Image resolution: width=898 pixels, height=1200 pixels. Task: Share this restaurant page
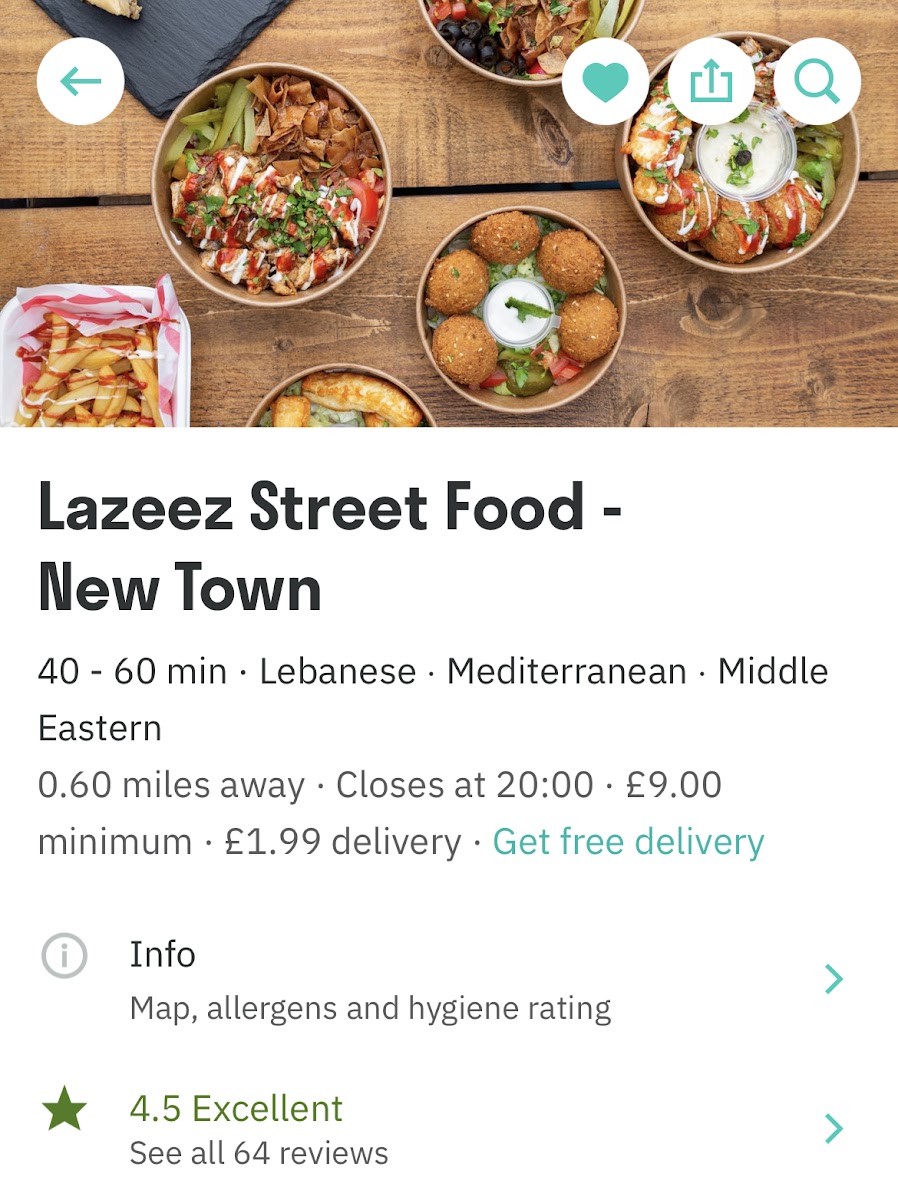pyautogui.click(x=711, y=82)
